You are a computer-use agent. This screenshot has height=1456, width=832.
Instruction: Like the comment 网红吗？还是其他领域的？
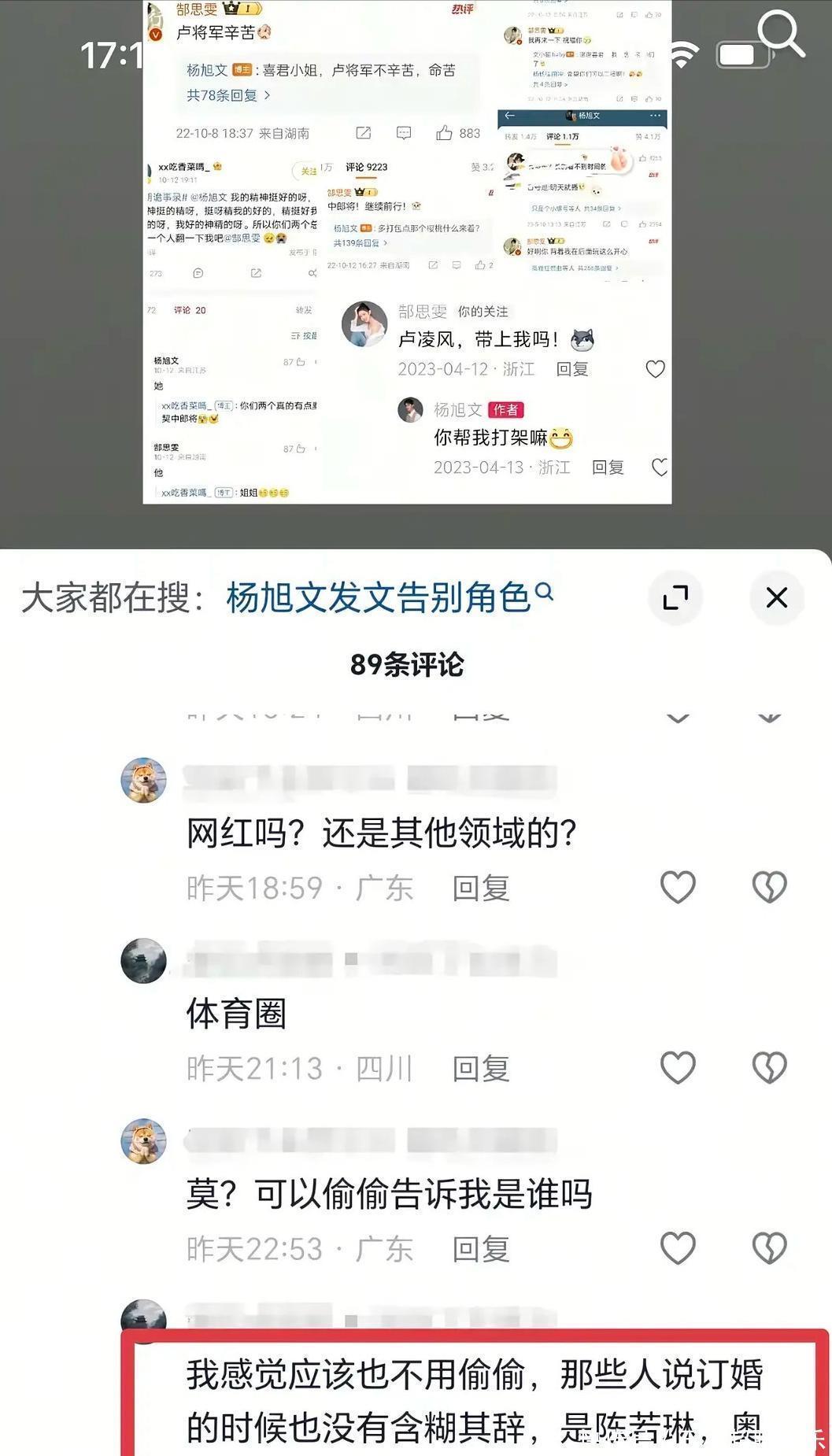tap(678, 887)
